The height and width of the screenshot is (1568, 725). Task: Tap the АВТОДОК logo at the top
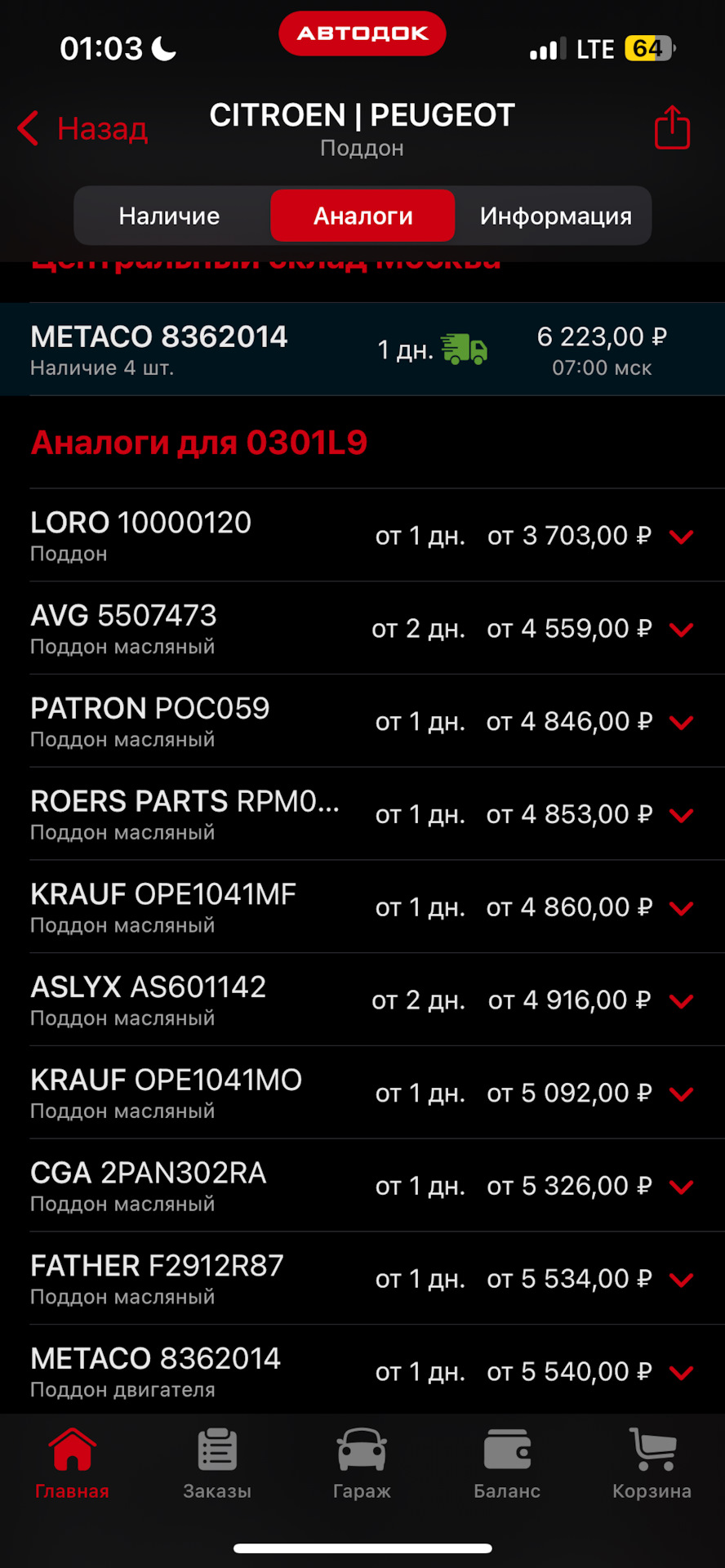362,33
